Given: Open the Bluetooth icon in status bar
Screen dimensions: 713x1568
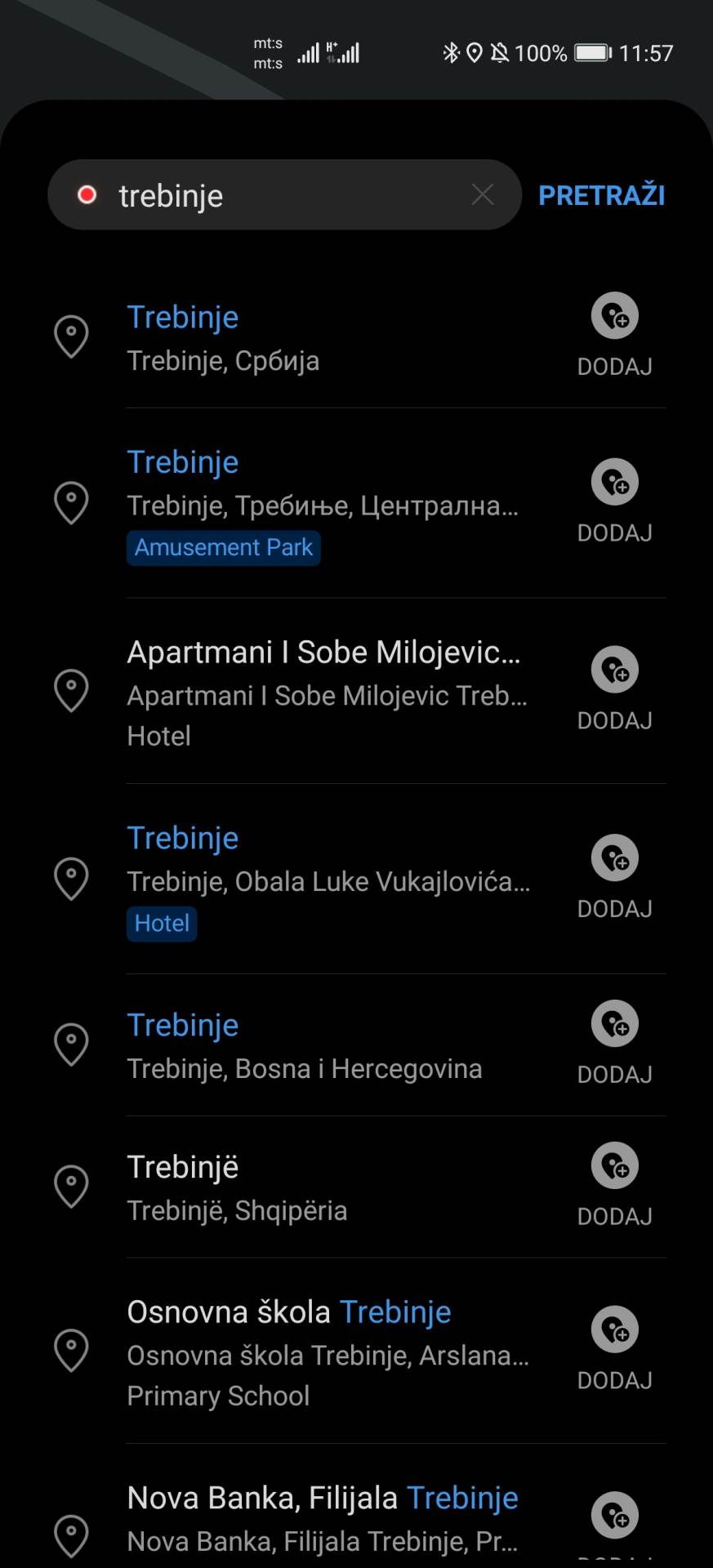Looking at the screenshot, I should (450, 51).
